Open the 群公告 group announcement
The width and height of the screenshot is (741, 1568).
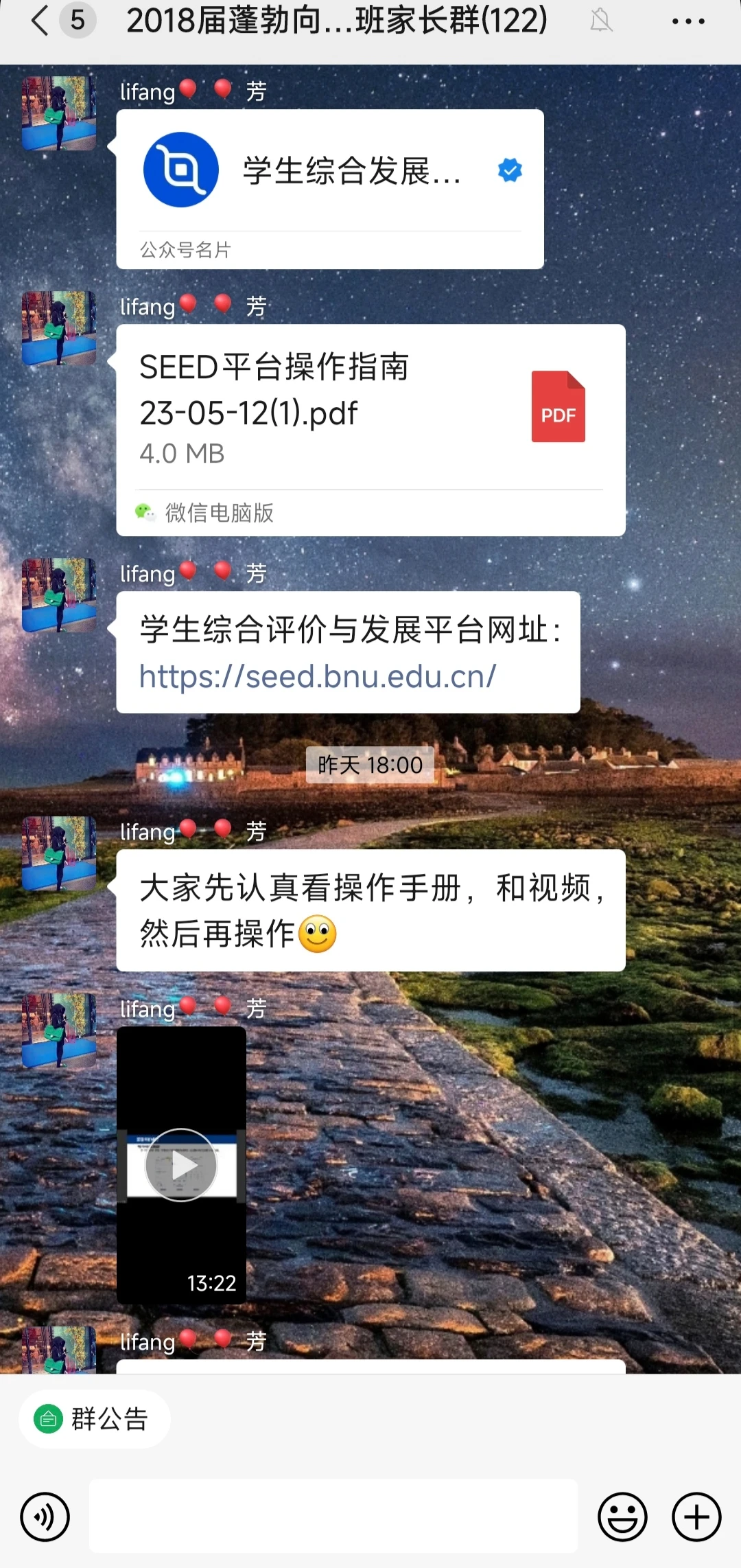pos(95,1418)
